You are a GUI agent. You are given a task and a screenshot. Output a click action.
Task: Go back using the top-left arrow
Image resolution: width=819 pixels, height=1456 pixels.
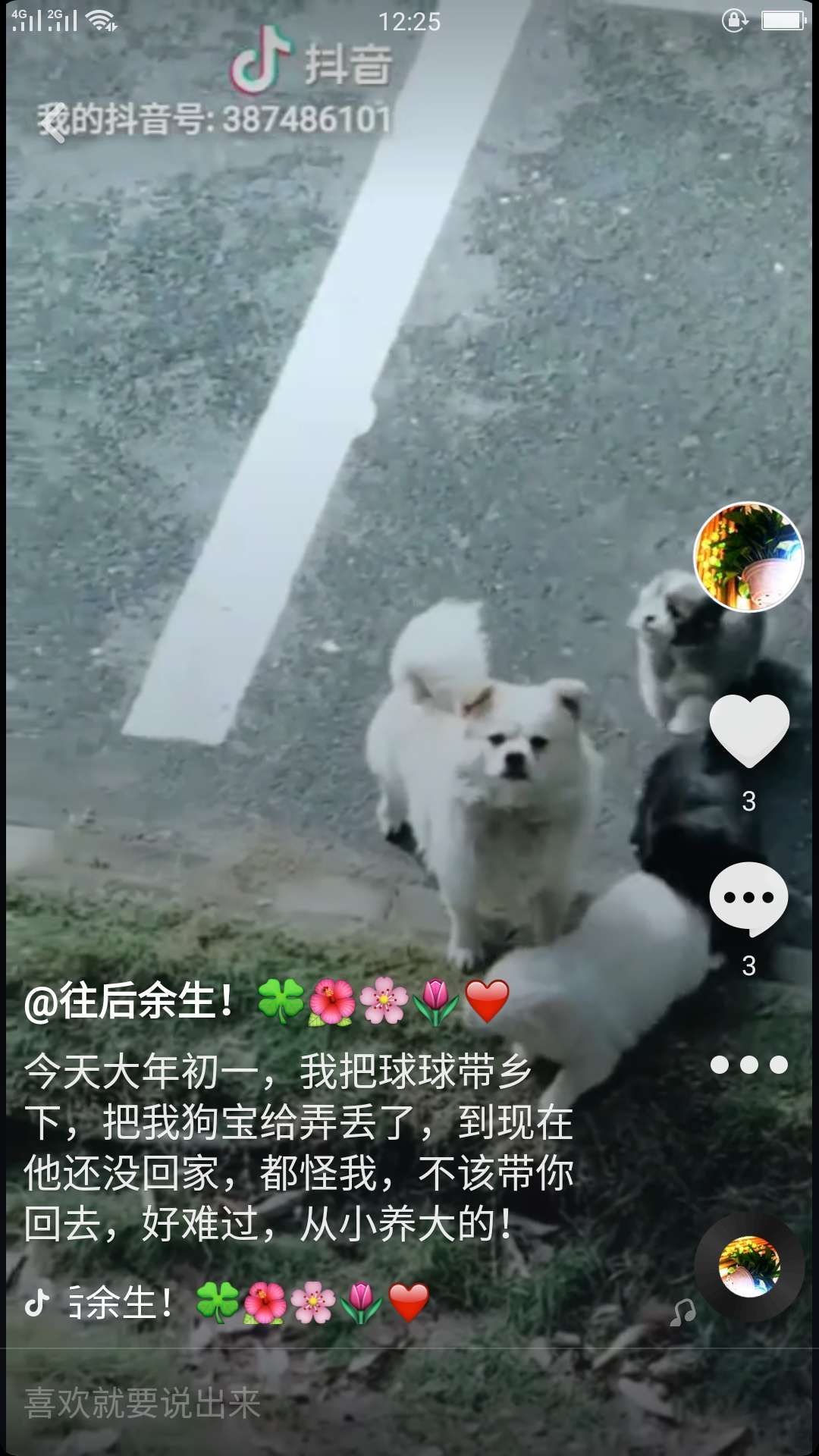53,124
